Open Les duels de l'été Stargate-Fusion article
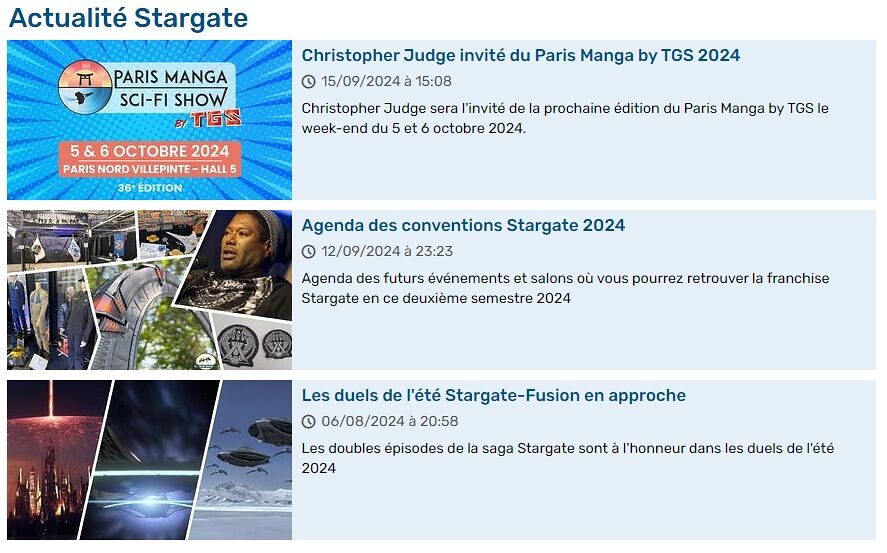This screenshot has width=887, height=553. pos(493,396)
